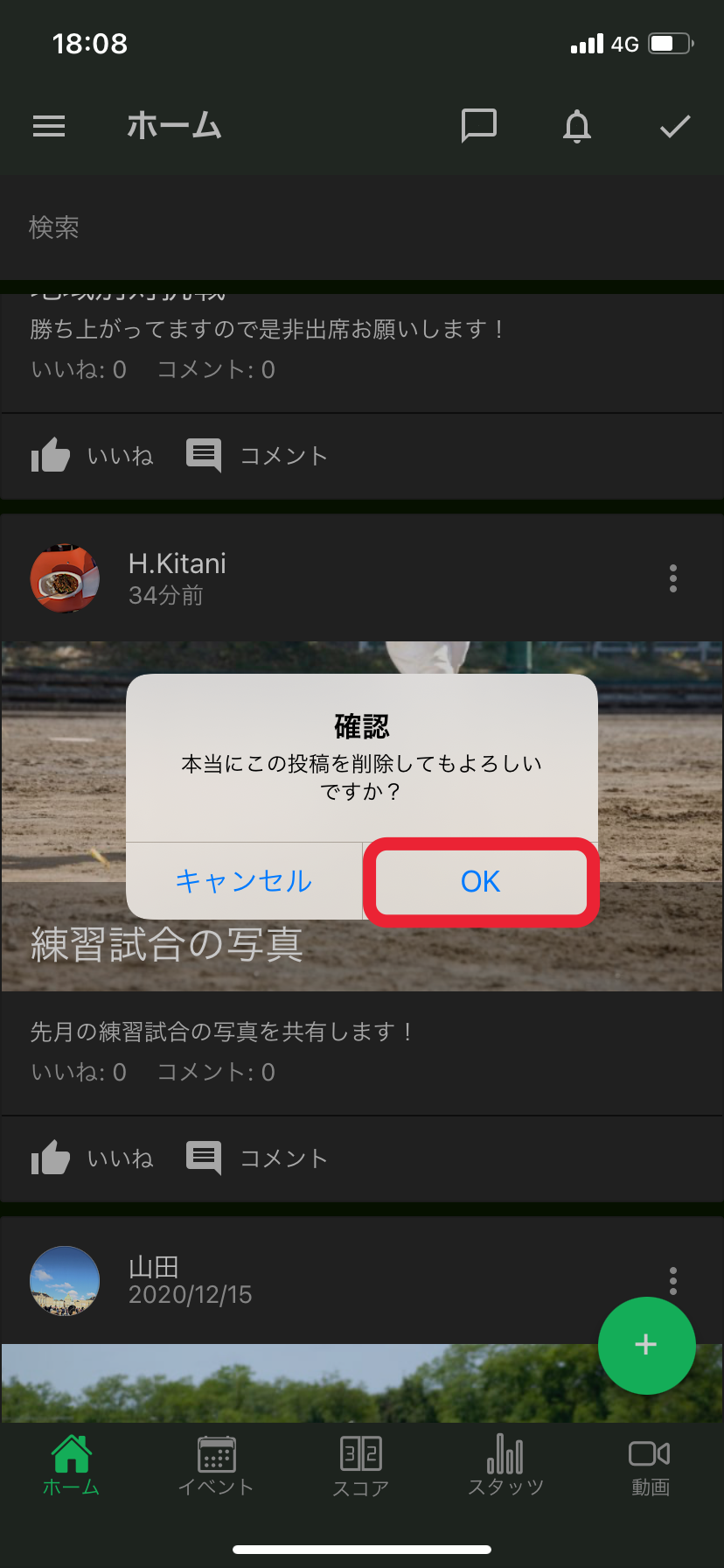Screen dimensions: 724x1568
Task: Tap キャンセル to cancel deletion
Action: (244, 881)
